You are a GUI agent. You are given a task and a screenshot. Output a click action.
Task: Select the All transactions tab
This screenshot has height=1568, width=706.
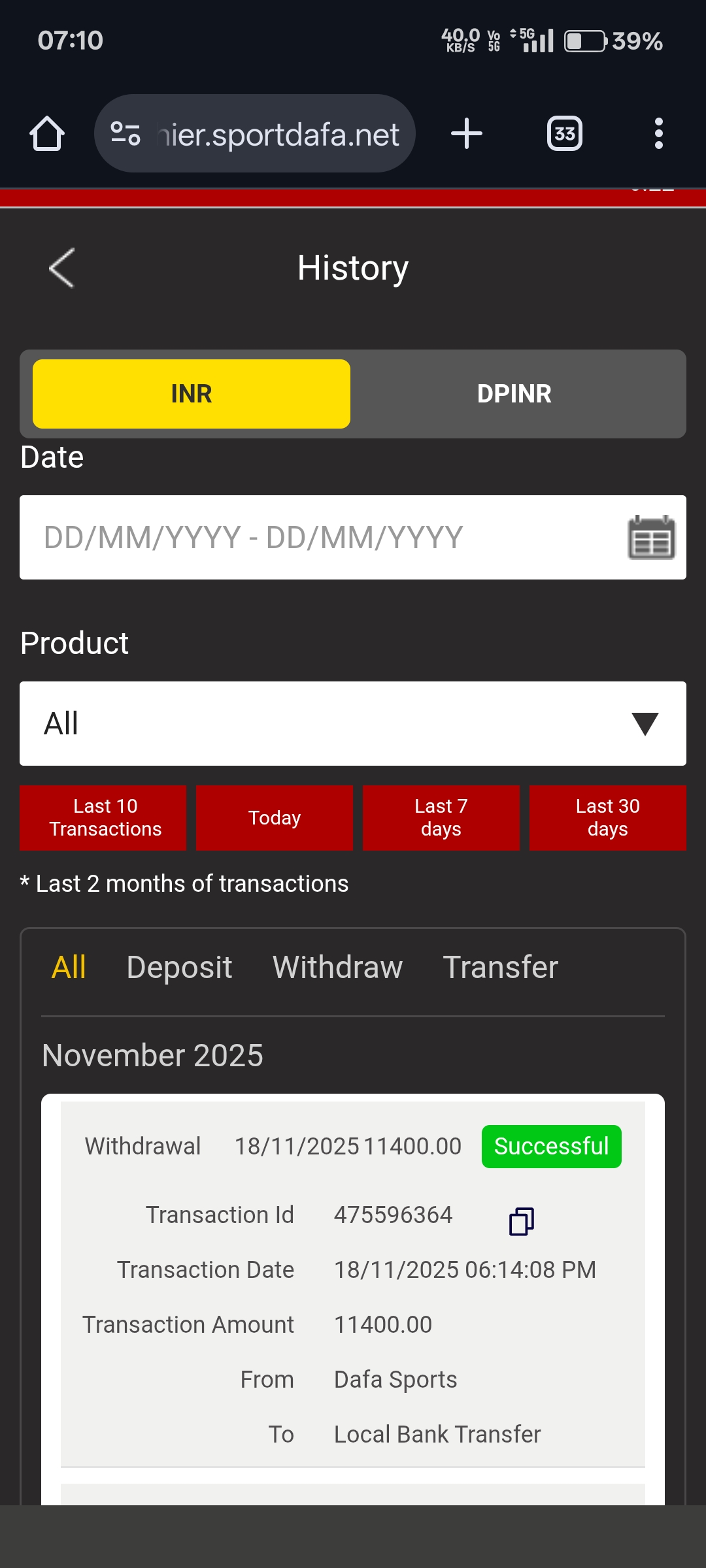click(69, 968)
